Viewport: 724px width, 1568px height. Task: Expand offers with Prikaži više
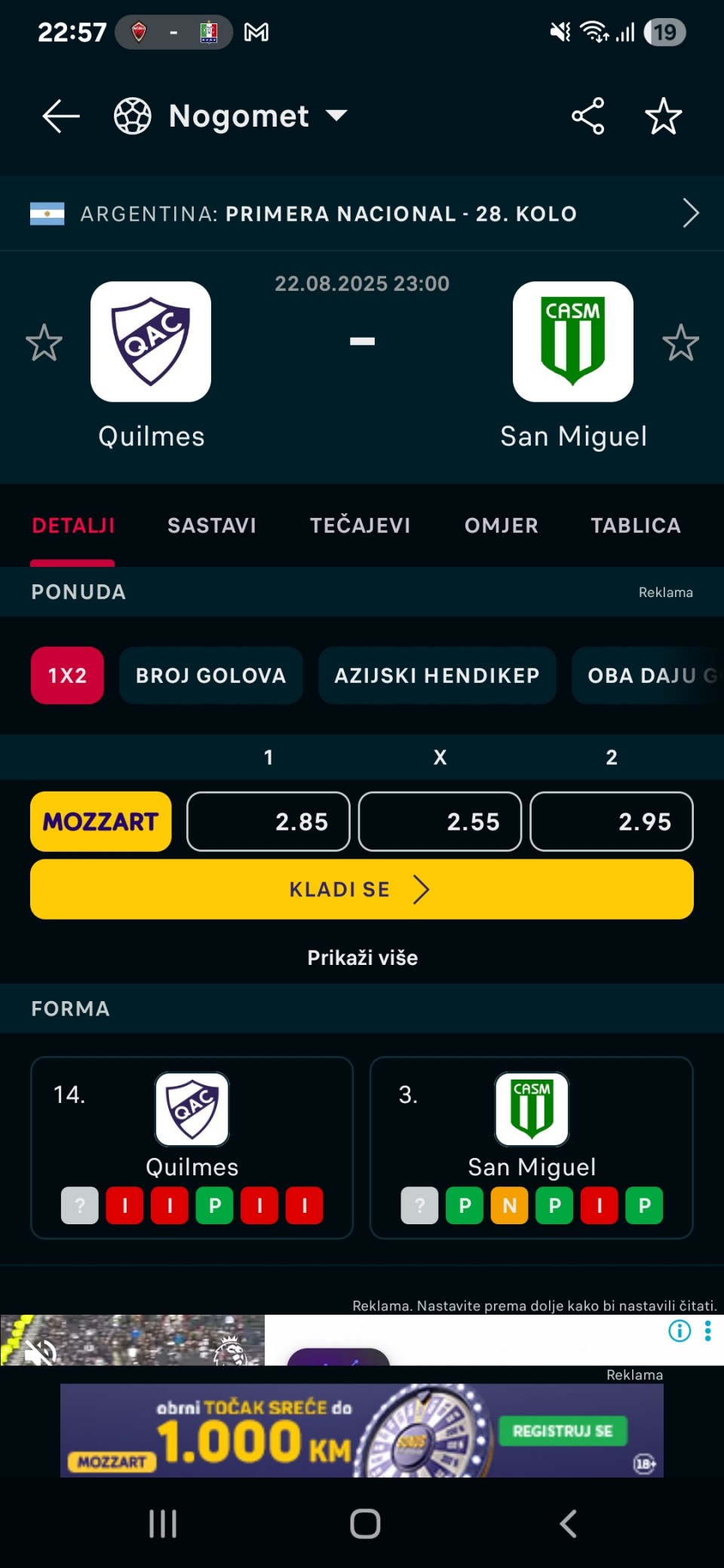click(362, 957)
